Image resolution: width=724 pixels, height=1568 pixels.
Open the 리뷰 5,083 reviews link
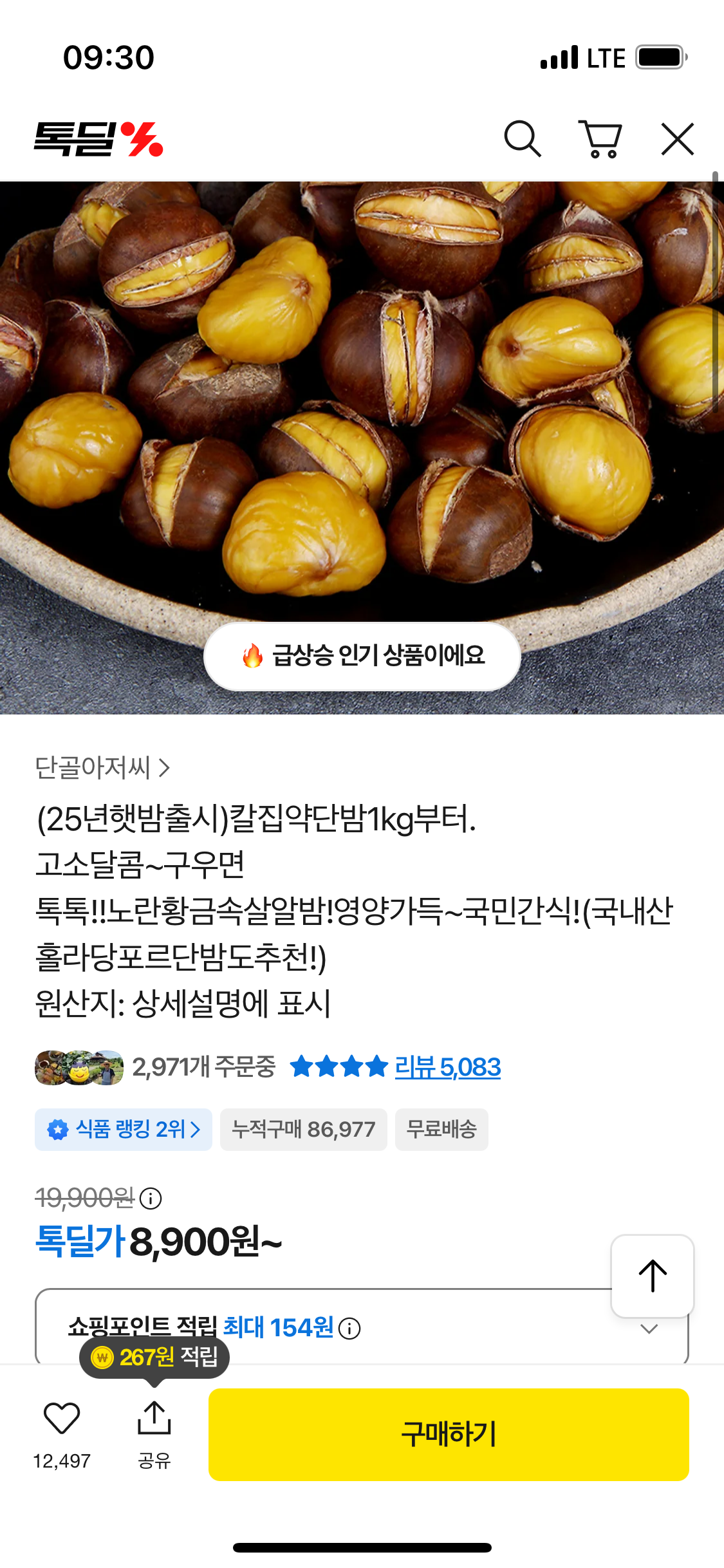447,1067
